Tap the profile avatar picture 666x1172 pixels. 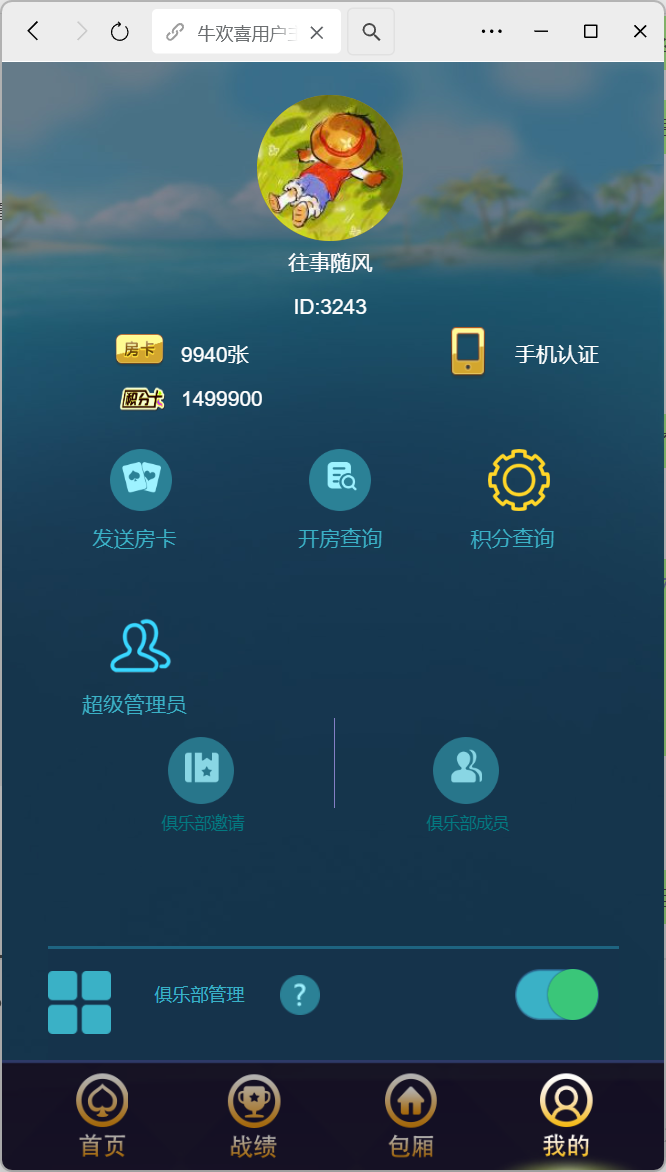pos(330,168)
